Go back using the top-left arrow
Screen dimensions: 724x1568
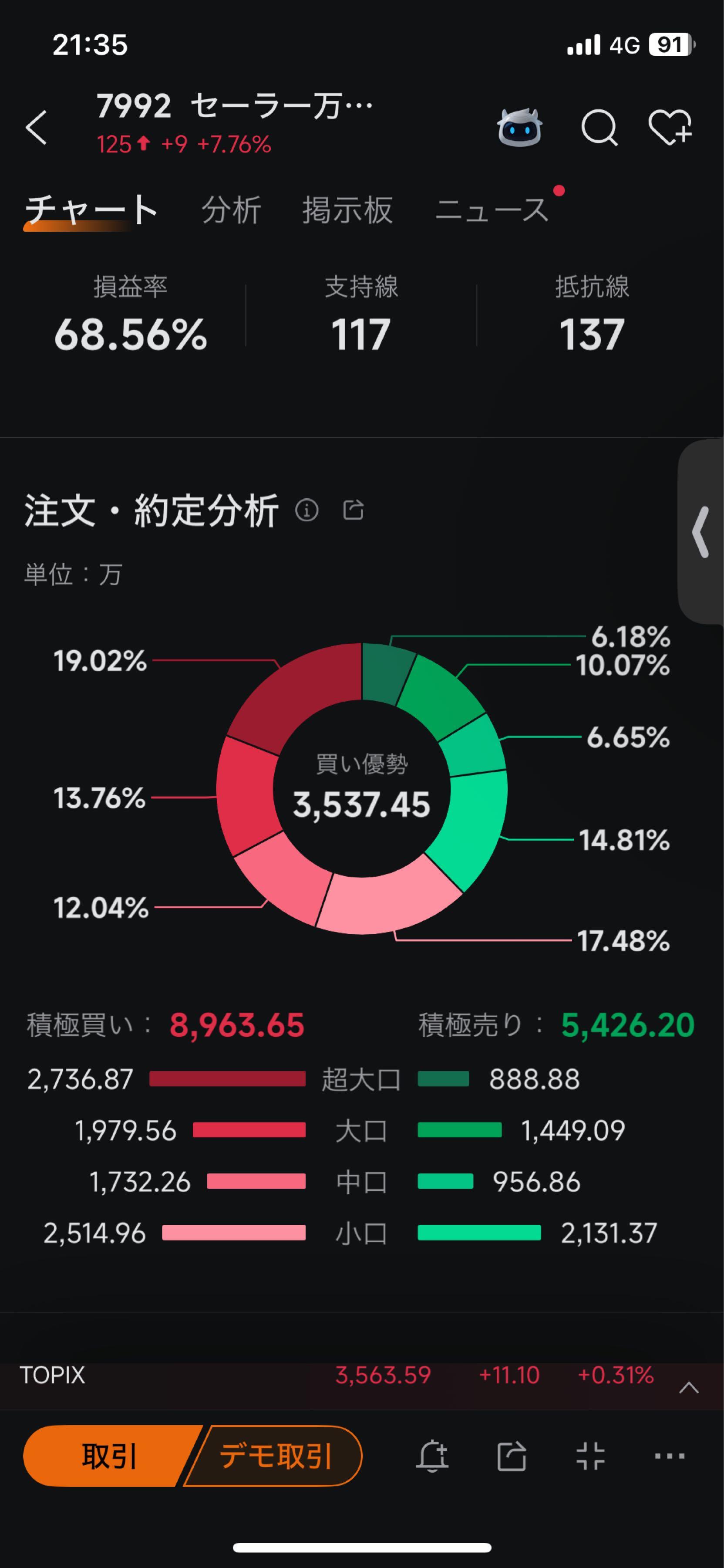point(37,127)
